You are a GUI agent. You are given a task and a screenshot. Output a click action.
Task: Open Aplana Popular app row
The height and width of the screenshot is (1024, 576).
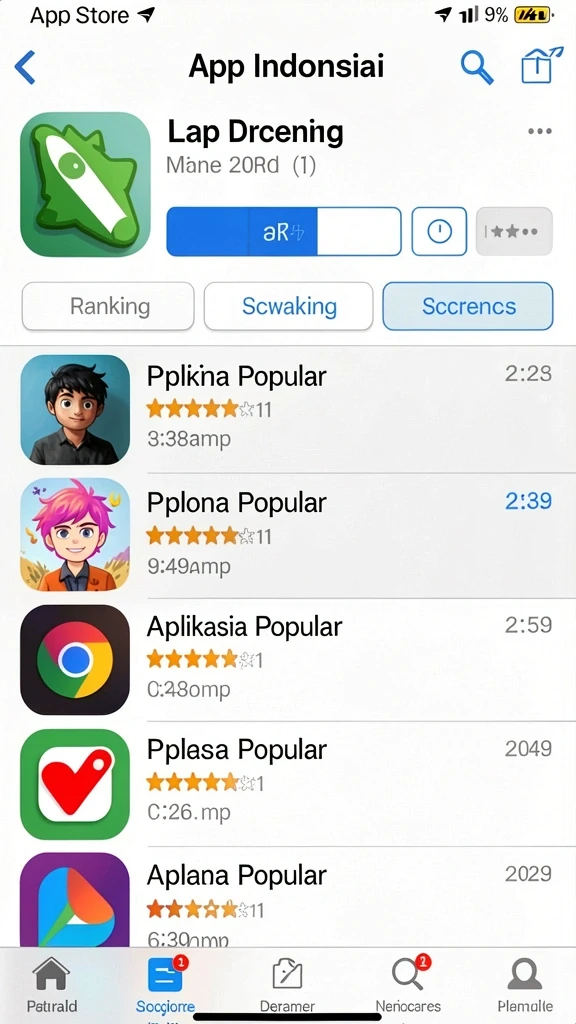tap(288, 897)
